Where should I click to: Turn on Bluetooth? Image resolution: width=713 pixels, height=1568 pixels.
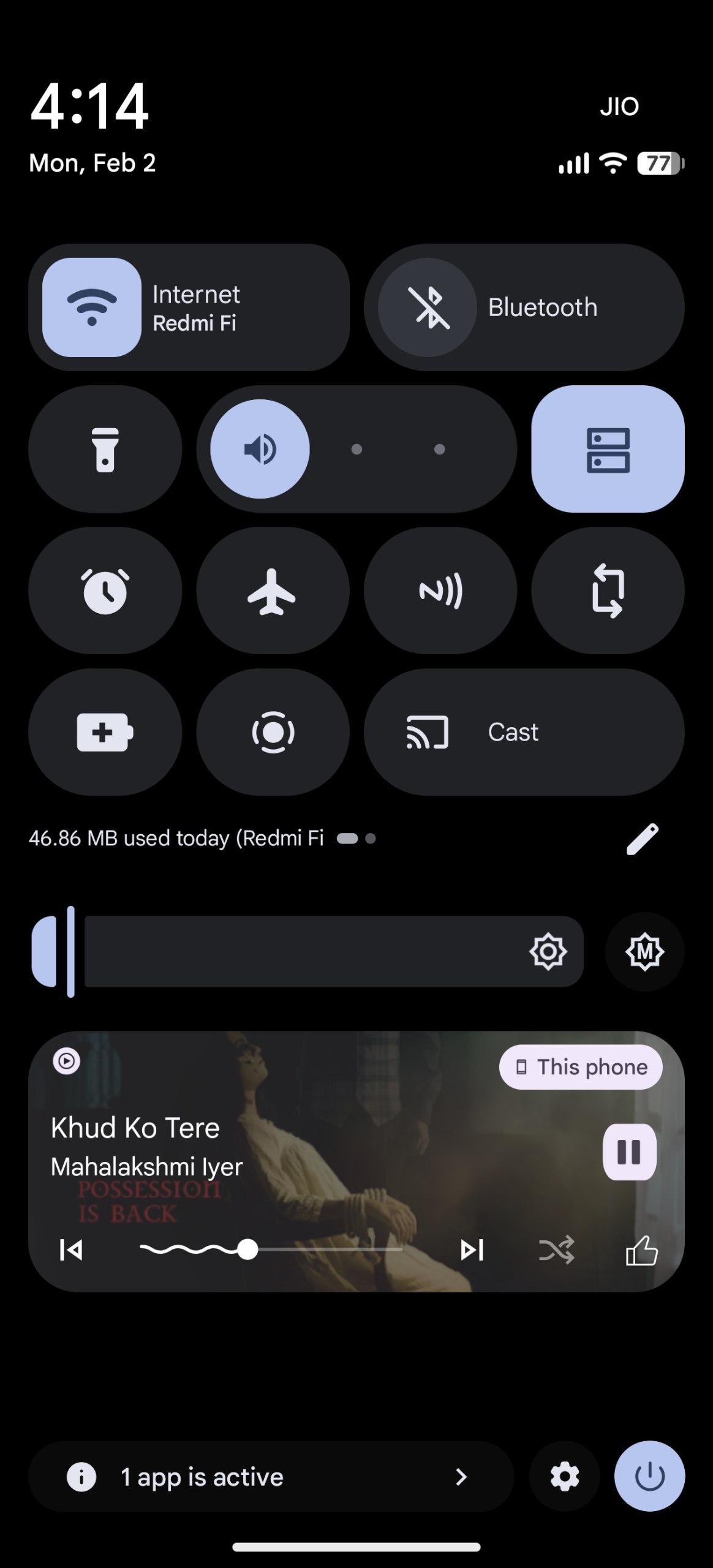(428, 307)
